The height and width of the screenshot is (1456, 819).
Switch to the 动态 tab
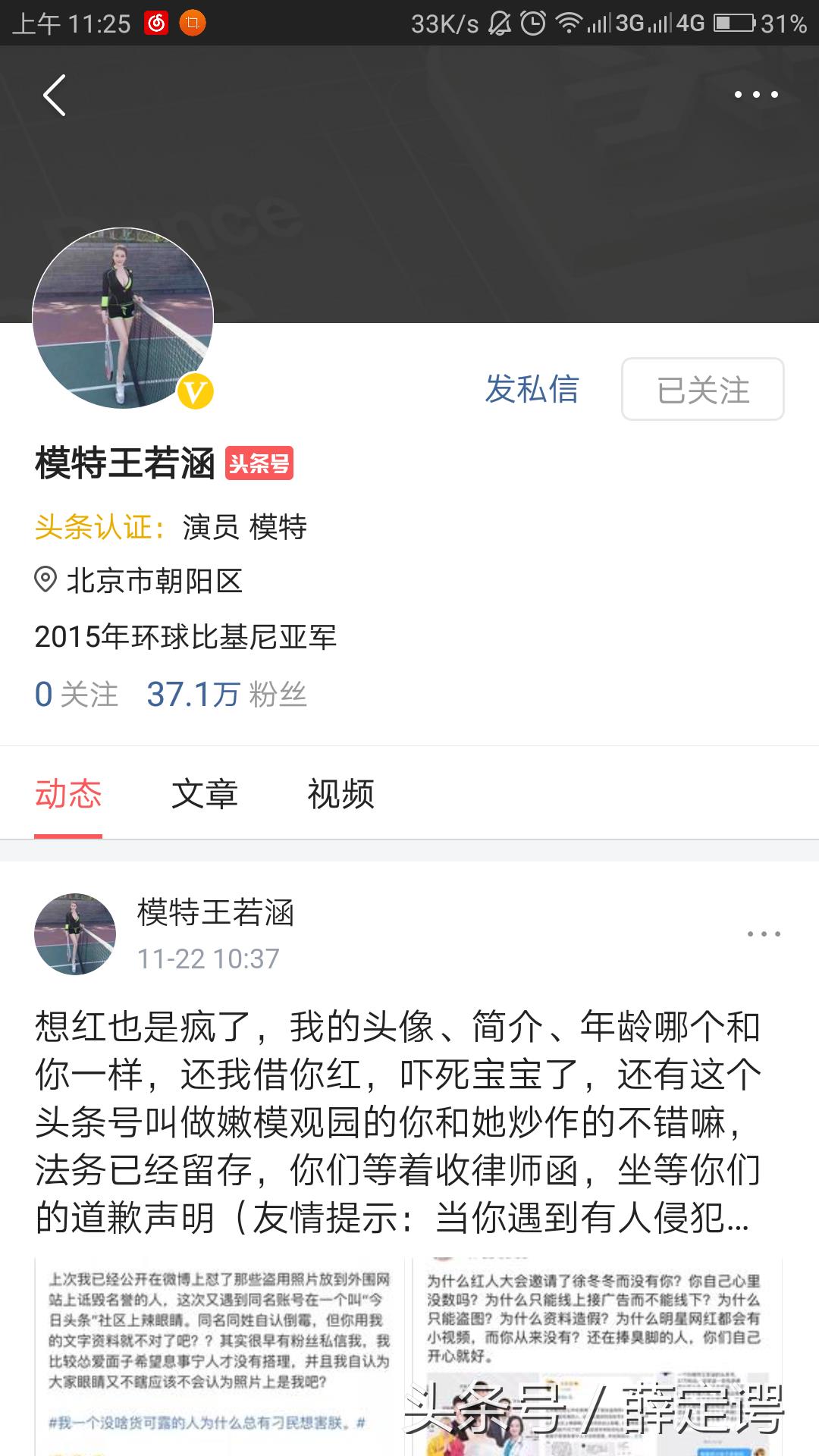tap(68, 794)
